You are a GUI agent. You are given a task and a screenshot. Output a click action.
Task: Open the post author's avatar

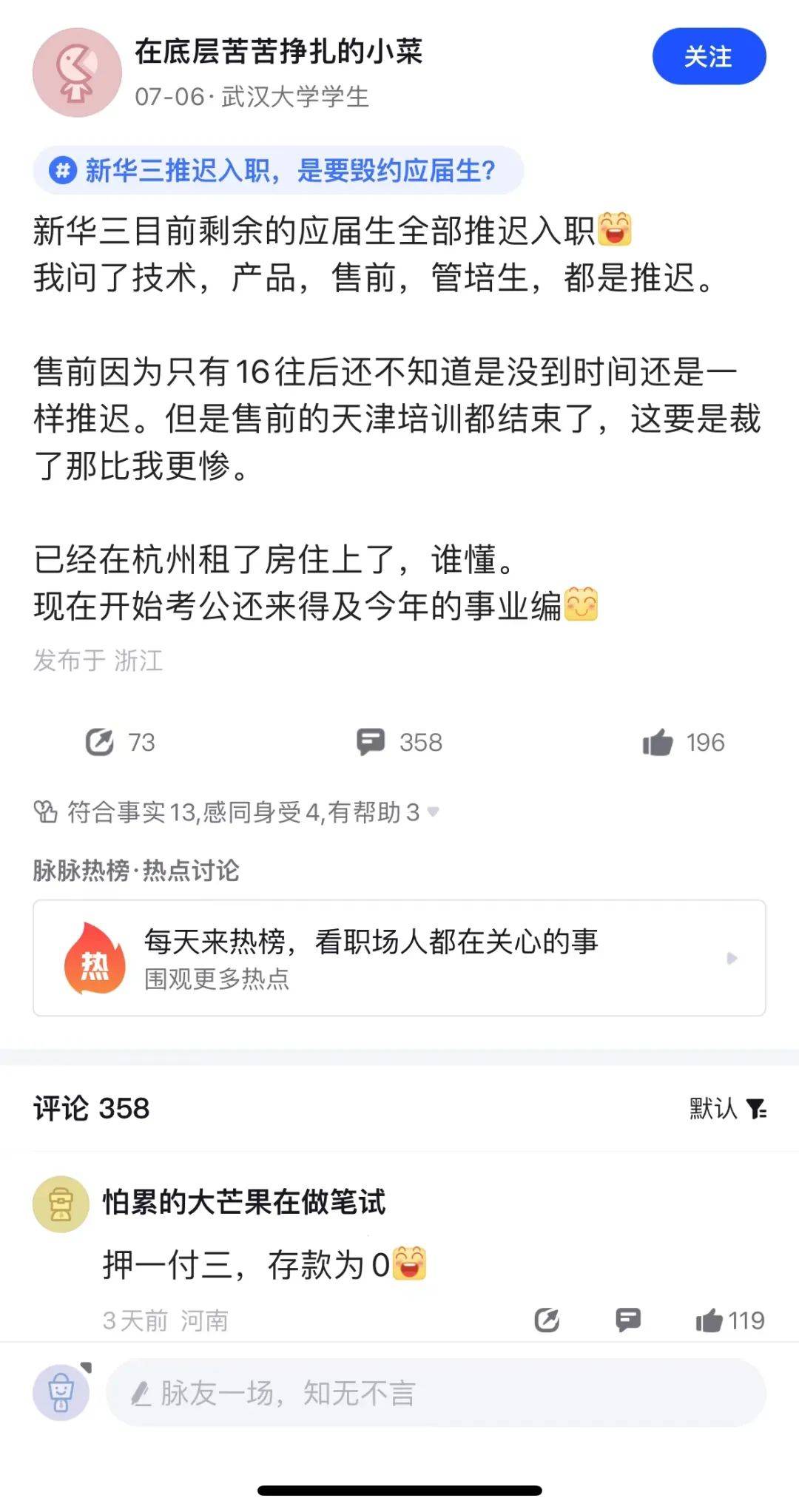pyautogui.click(x=77, y=72)
